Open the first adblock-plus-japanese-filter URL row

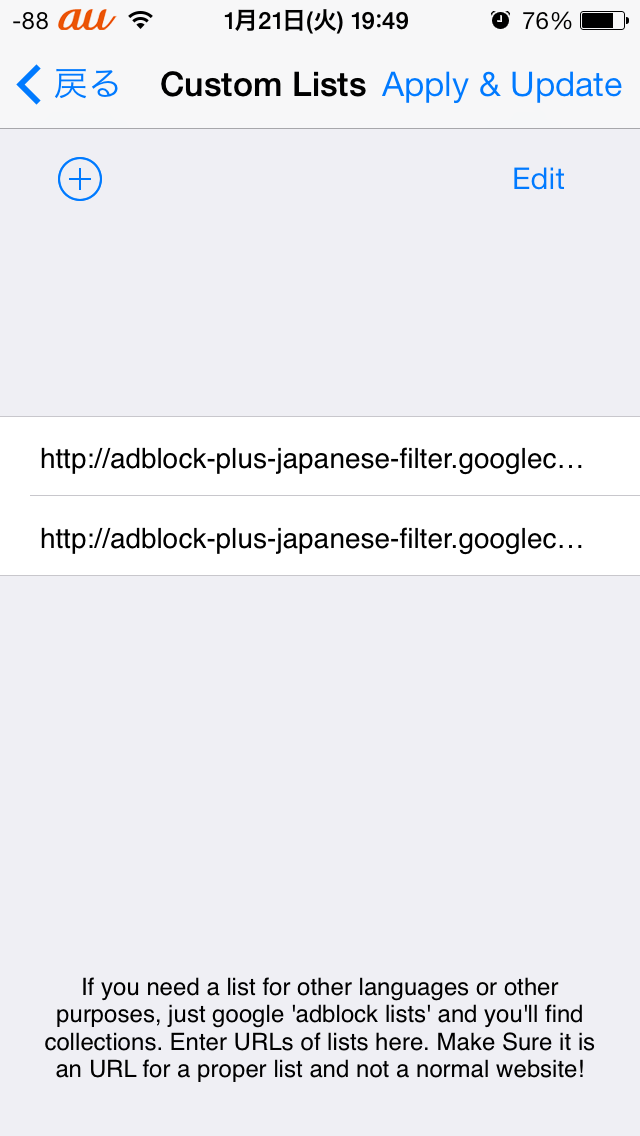(x=312, y=458)
